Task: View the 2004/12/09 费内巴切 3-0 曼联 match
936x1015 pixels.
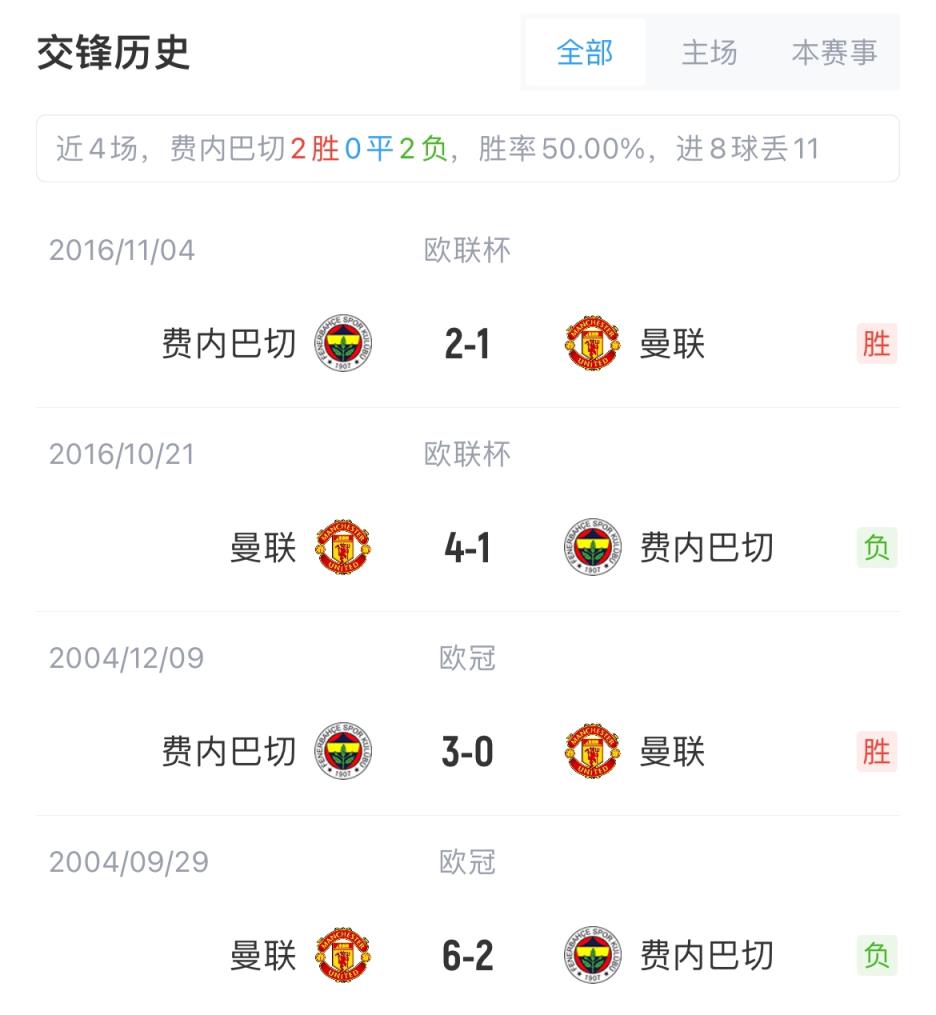Action: [467, 752]
